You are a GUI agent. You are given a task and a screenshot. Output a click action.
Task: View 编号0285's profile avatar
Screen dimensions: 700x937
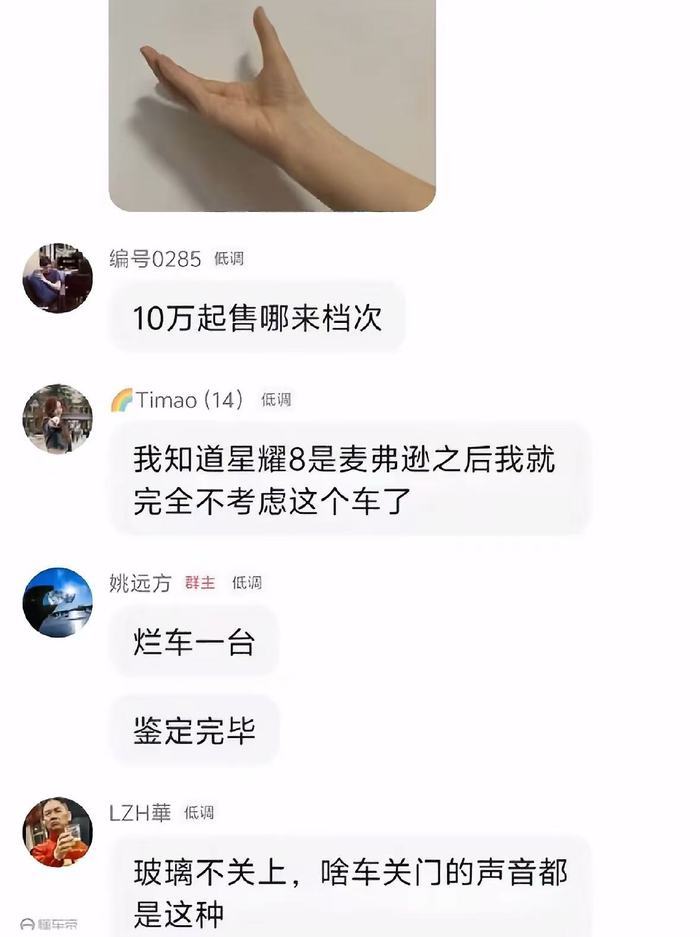point(57,278)
